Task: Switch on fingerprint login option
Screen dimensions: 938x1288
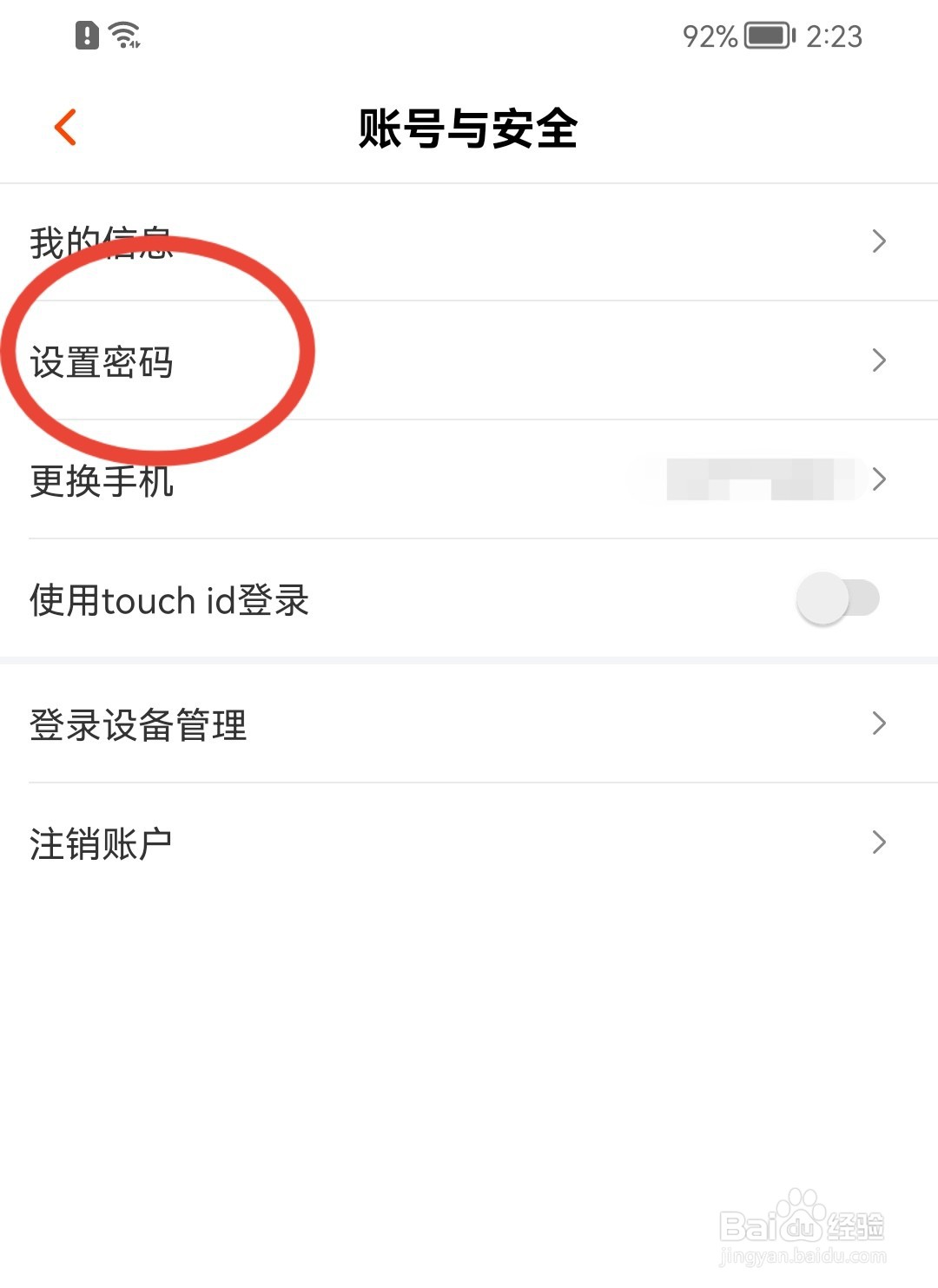Action: pos(836,598)
